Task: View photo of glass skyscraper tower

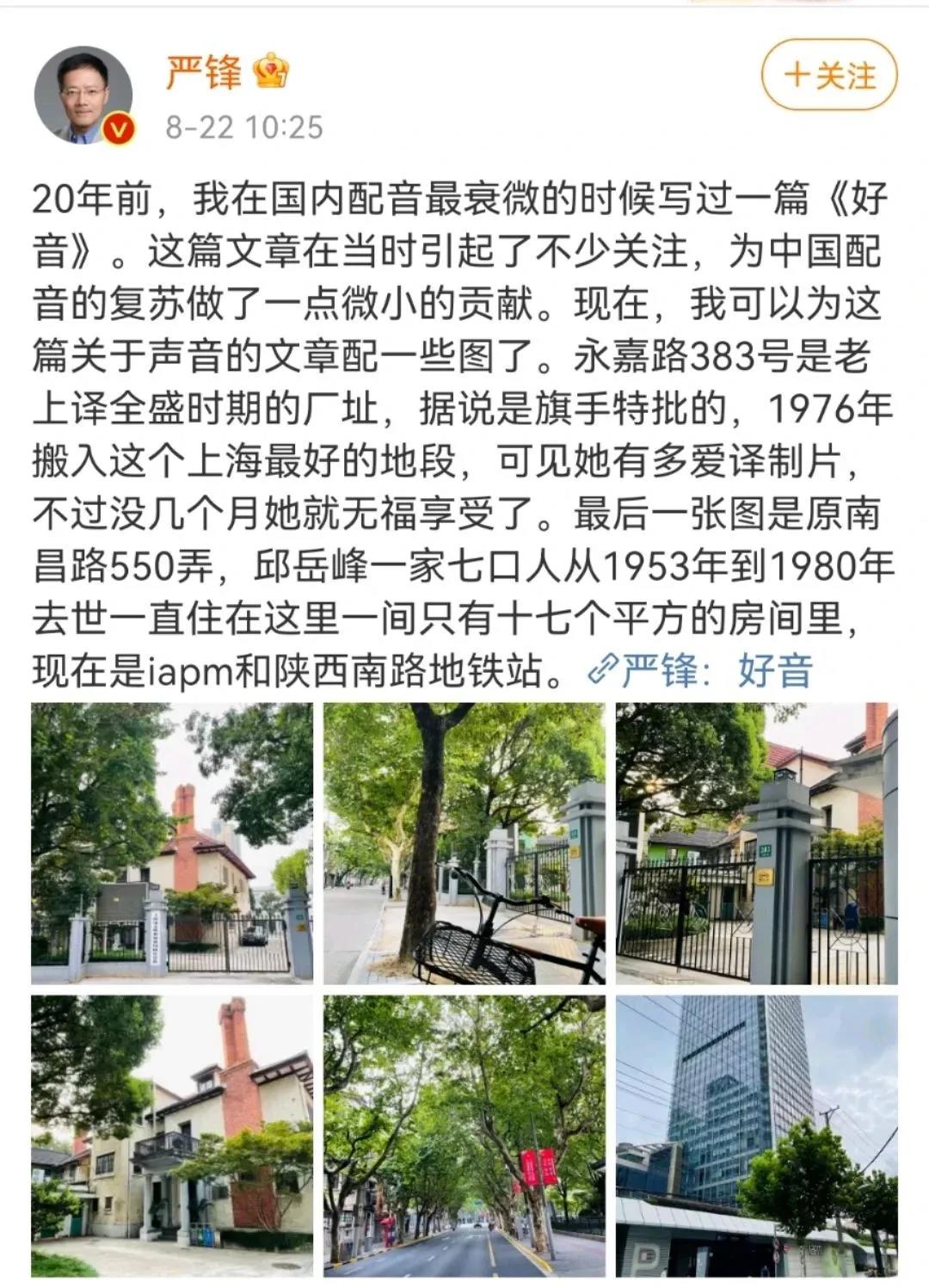Action: [x=756, y=1136]
